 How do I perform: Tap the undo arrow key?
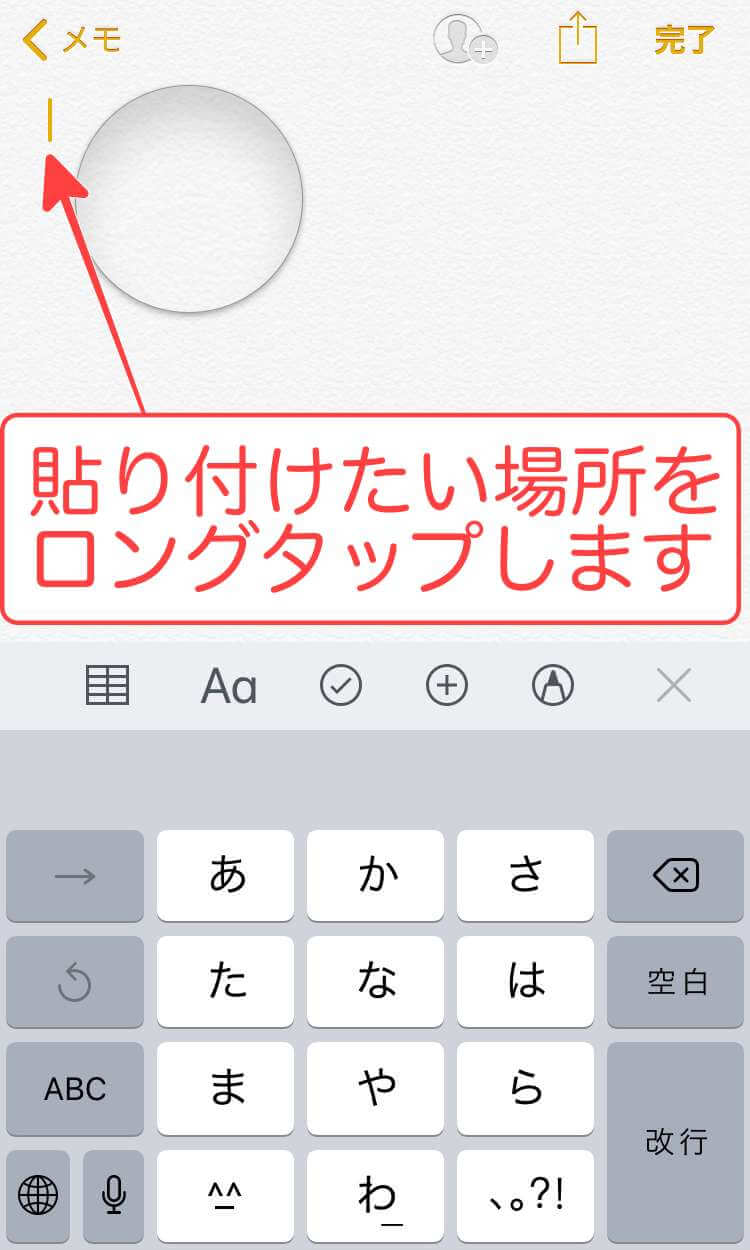click(x=75, y=982)
